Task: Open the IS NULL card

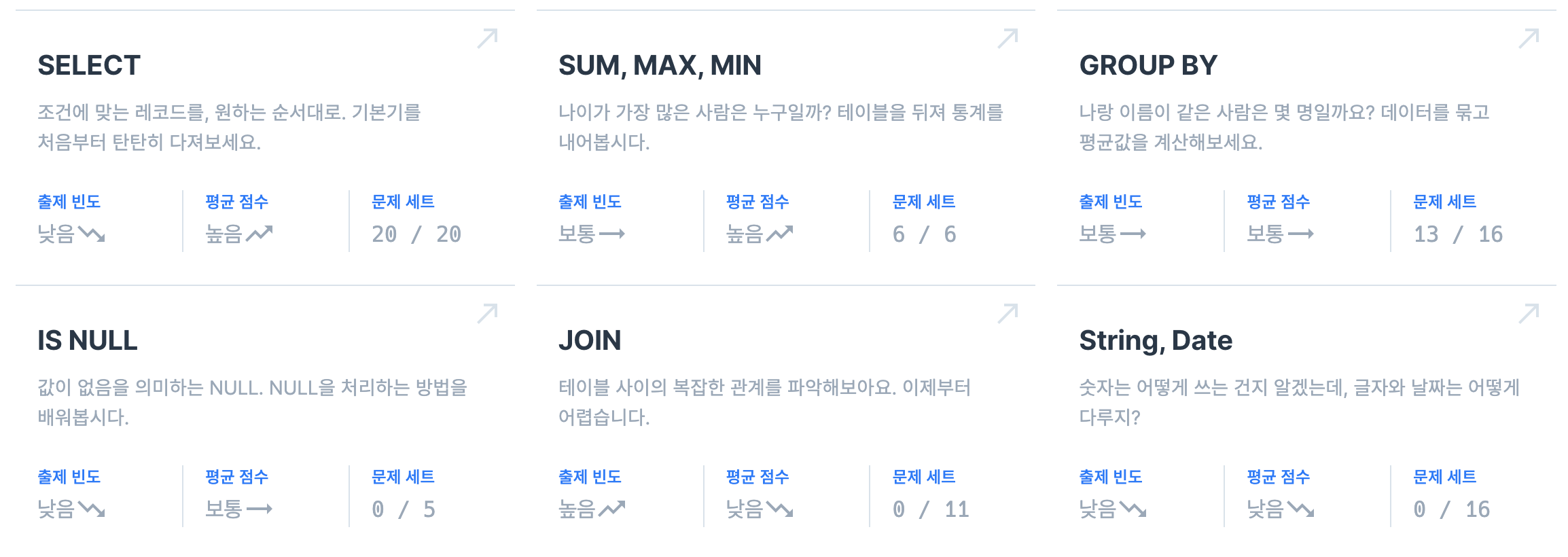Action: pyautogui.click(x=87, y=341)
